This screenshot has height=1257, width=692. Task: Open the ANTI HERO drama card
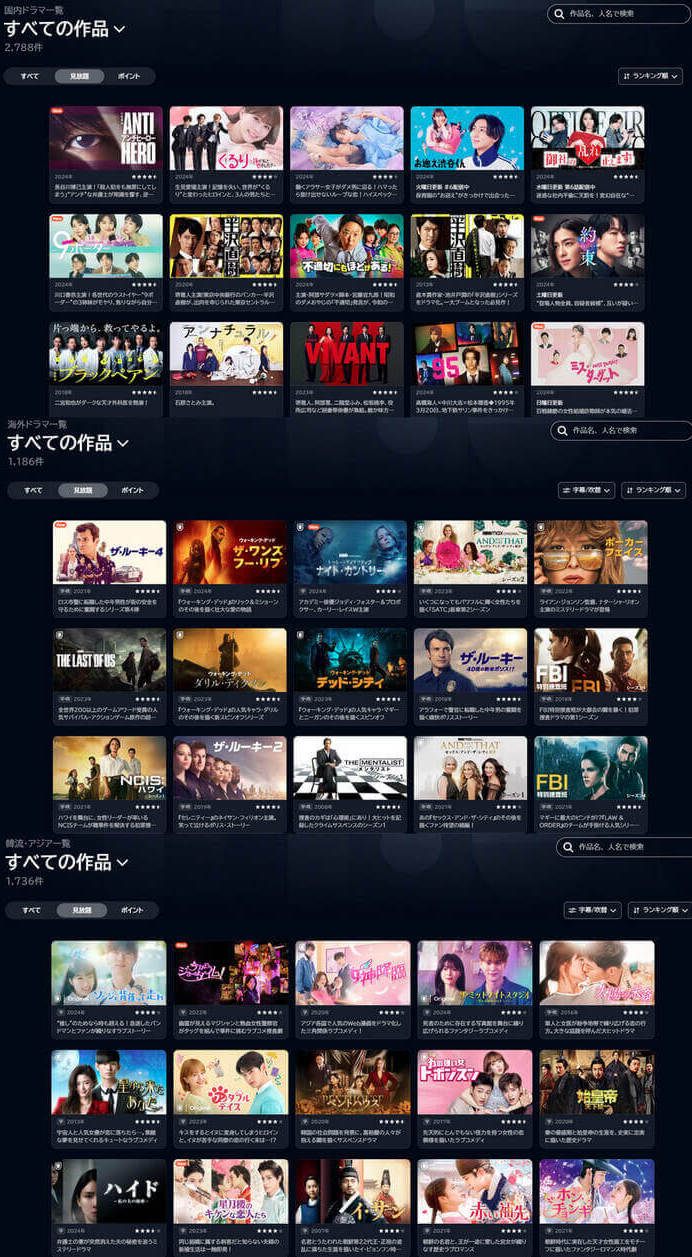click(x=106, y=139)
